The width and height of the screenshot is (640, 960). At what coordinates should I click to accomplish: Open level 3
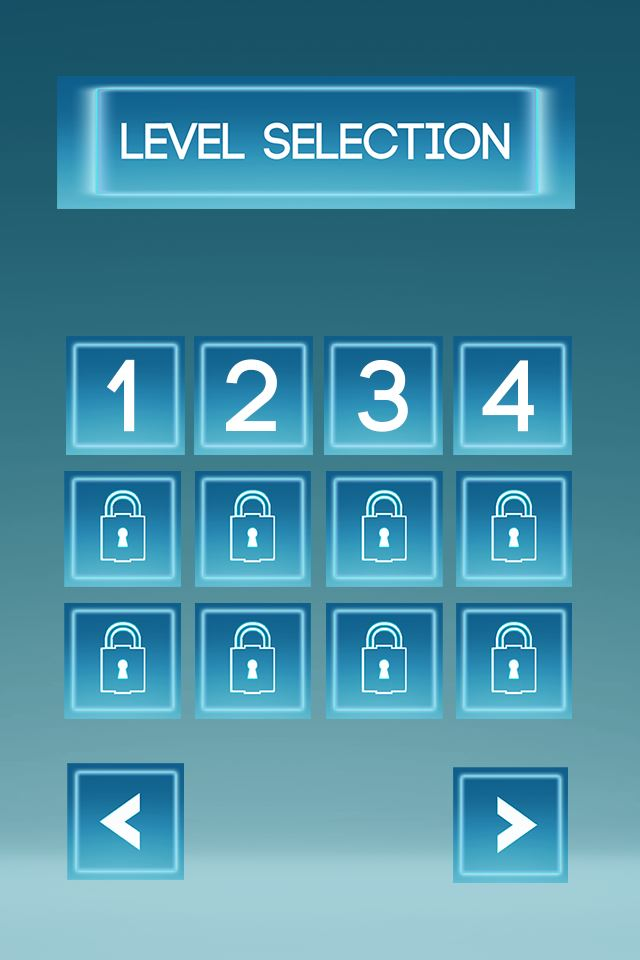383,396
